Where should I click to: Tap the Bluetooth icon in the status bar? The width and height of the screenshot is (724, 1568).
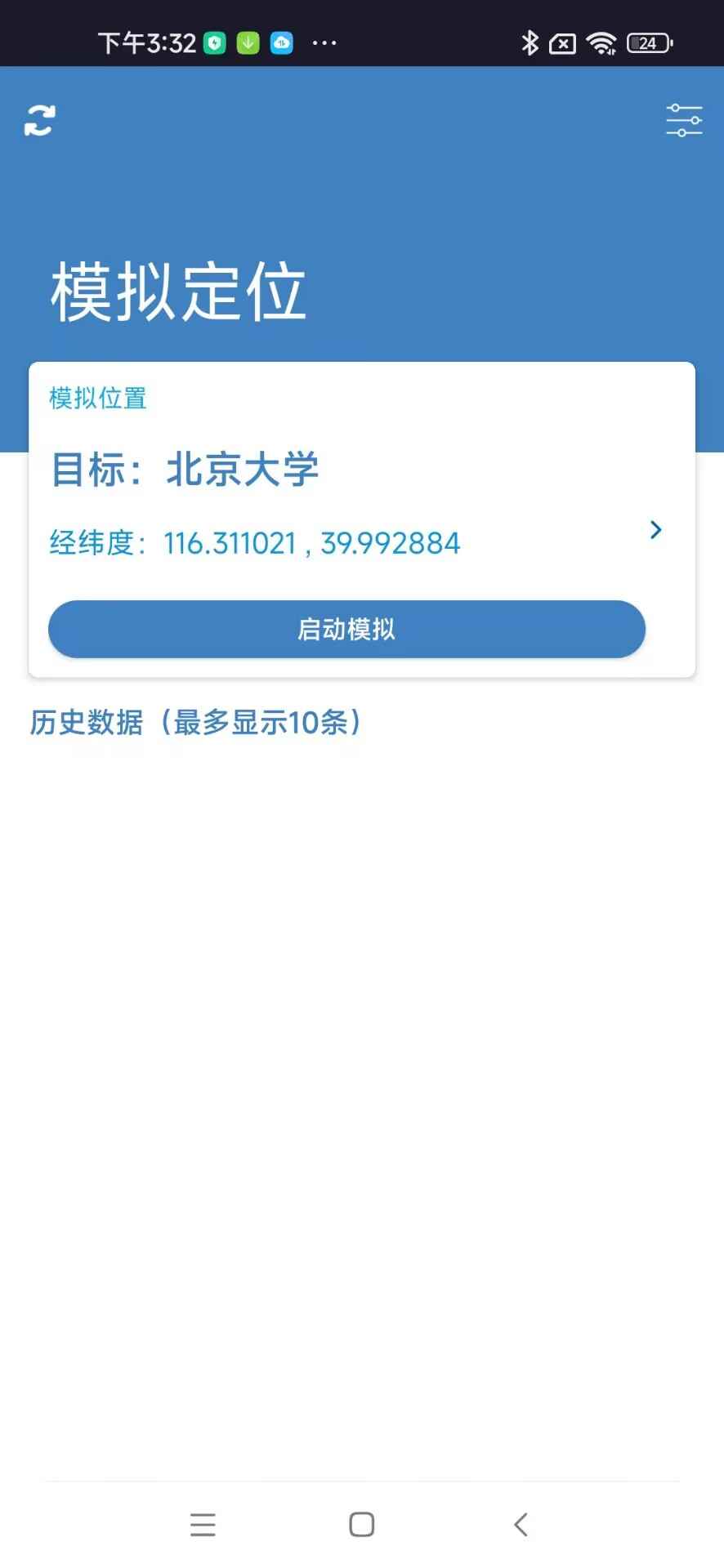click(x=532, y=42)
